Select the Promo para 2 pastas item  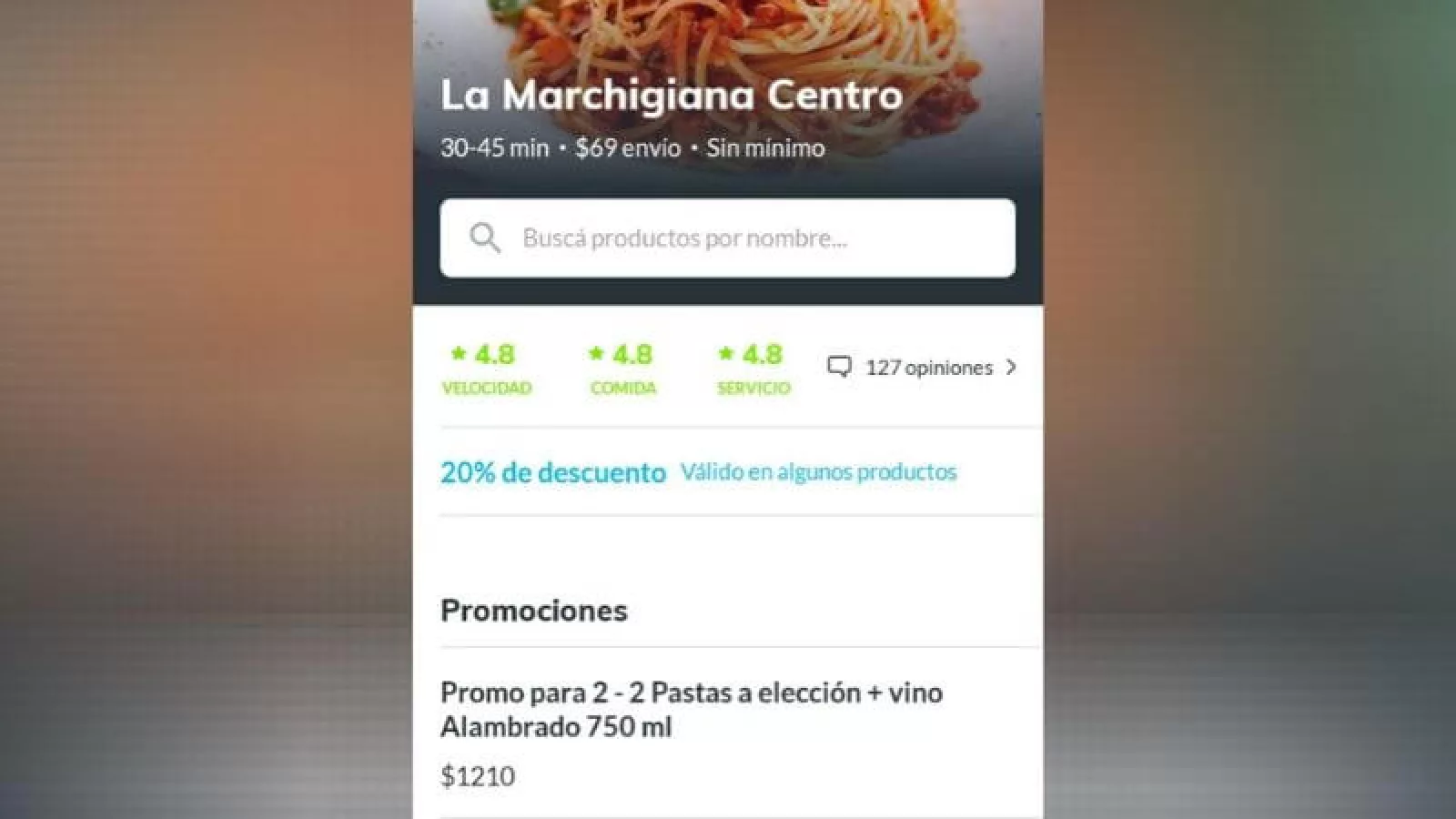pyautogui.click(x=692, y=710)
